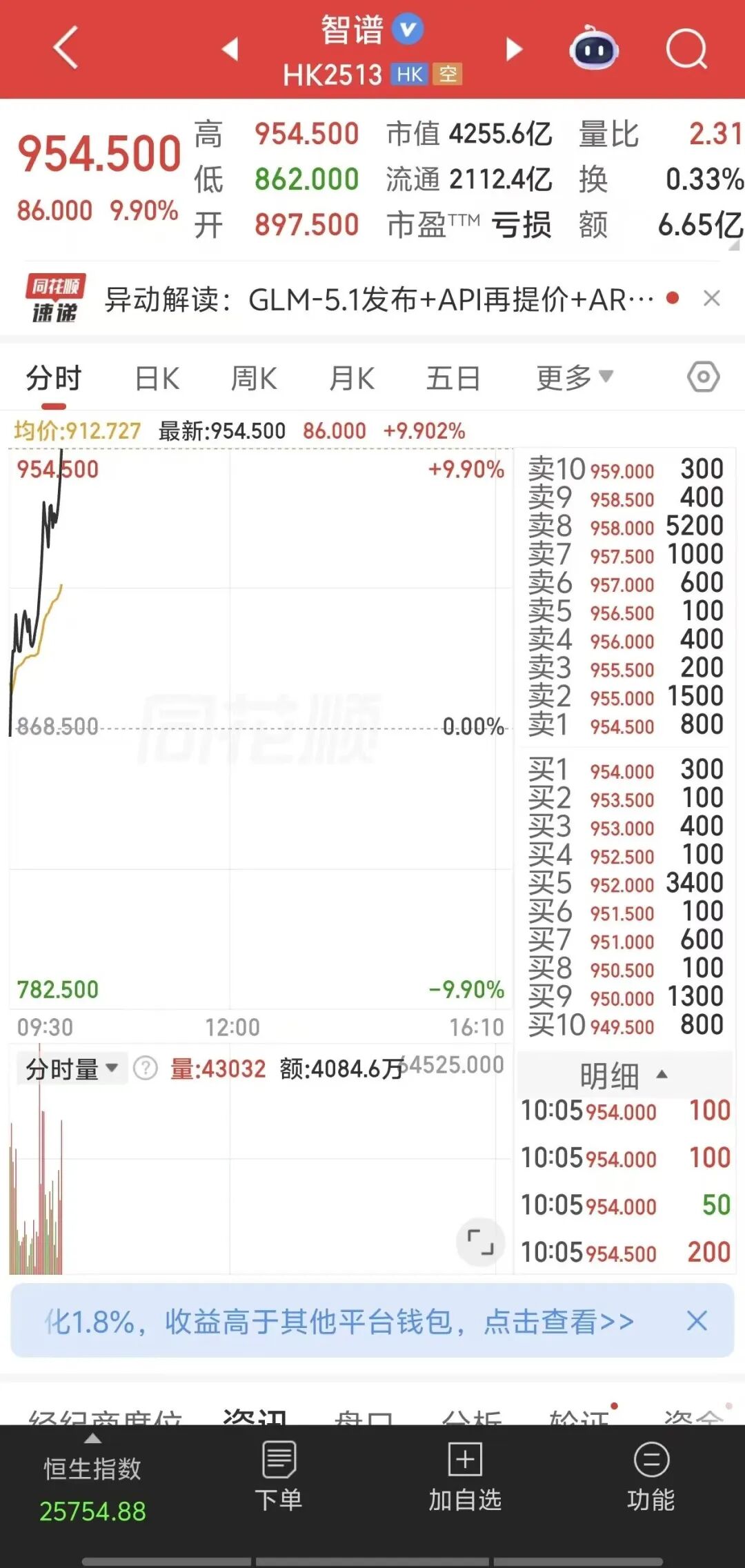Expand the chart to full screen
The width and height of the screenshot is (745, 1568).
click(480, 1242)
